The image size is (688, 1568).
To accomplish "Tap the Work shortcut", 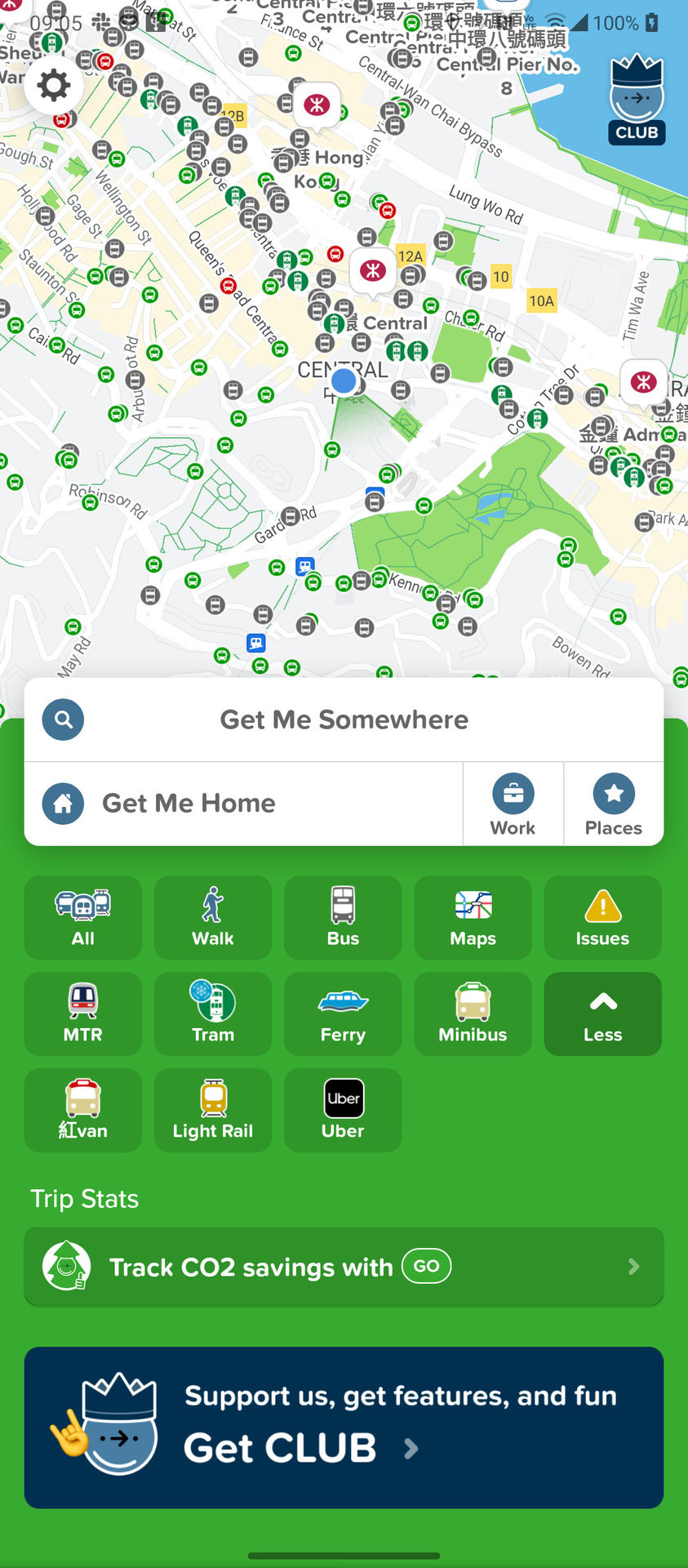I will pos(513,804).
